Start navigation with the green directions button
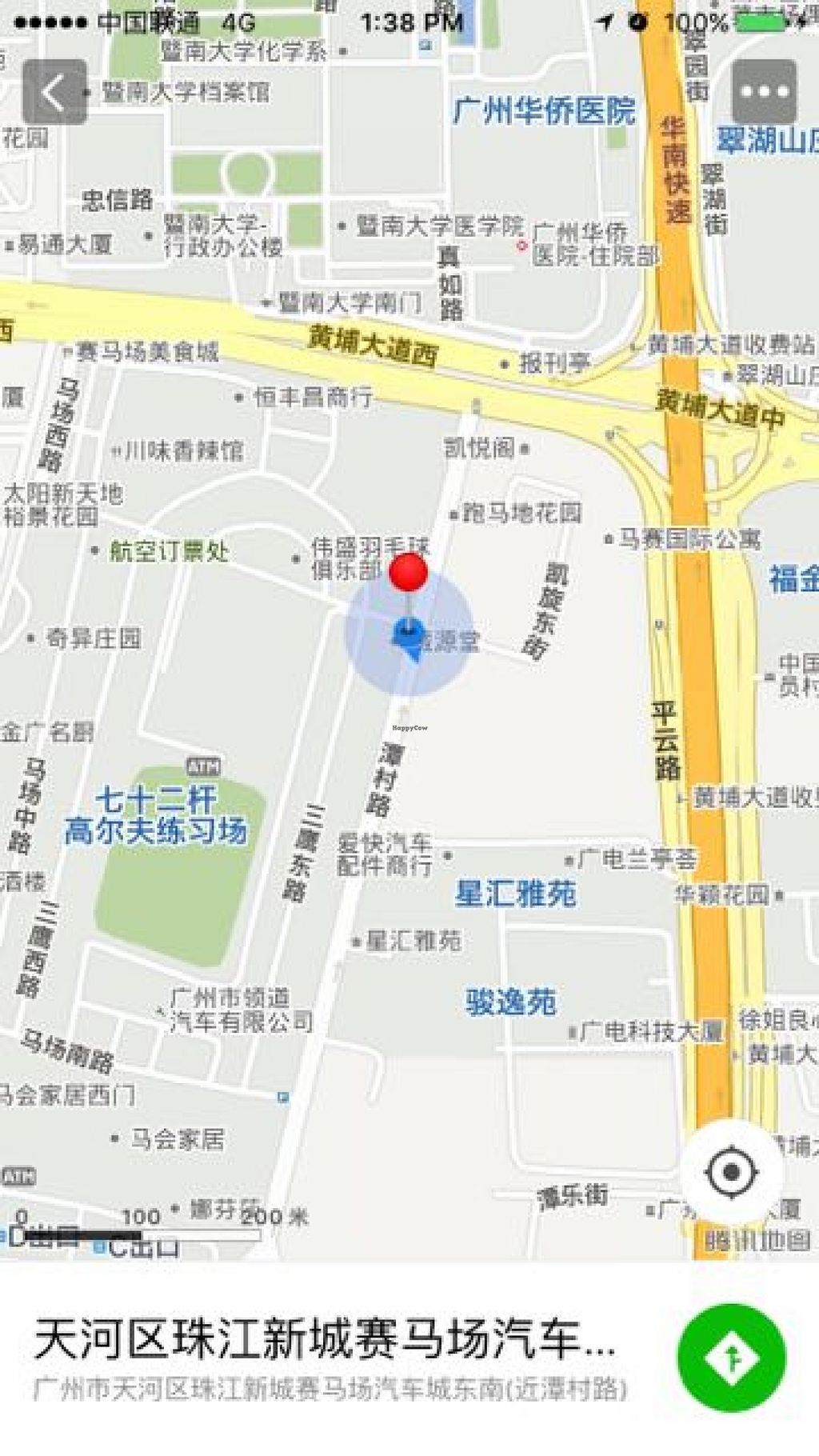Viewport: 819px width, 1456px height. (x=731, y=1357)
